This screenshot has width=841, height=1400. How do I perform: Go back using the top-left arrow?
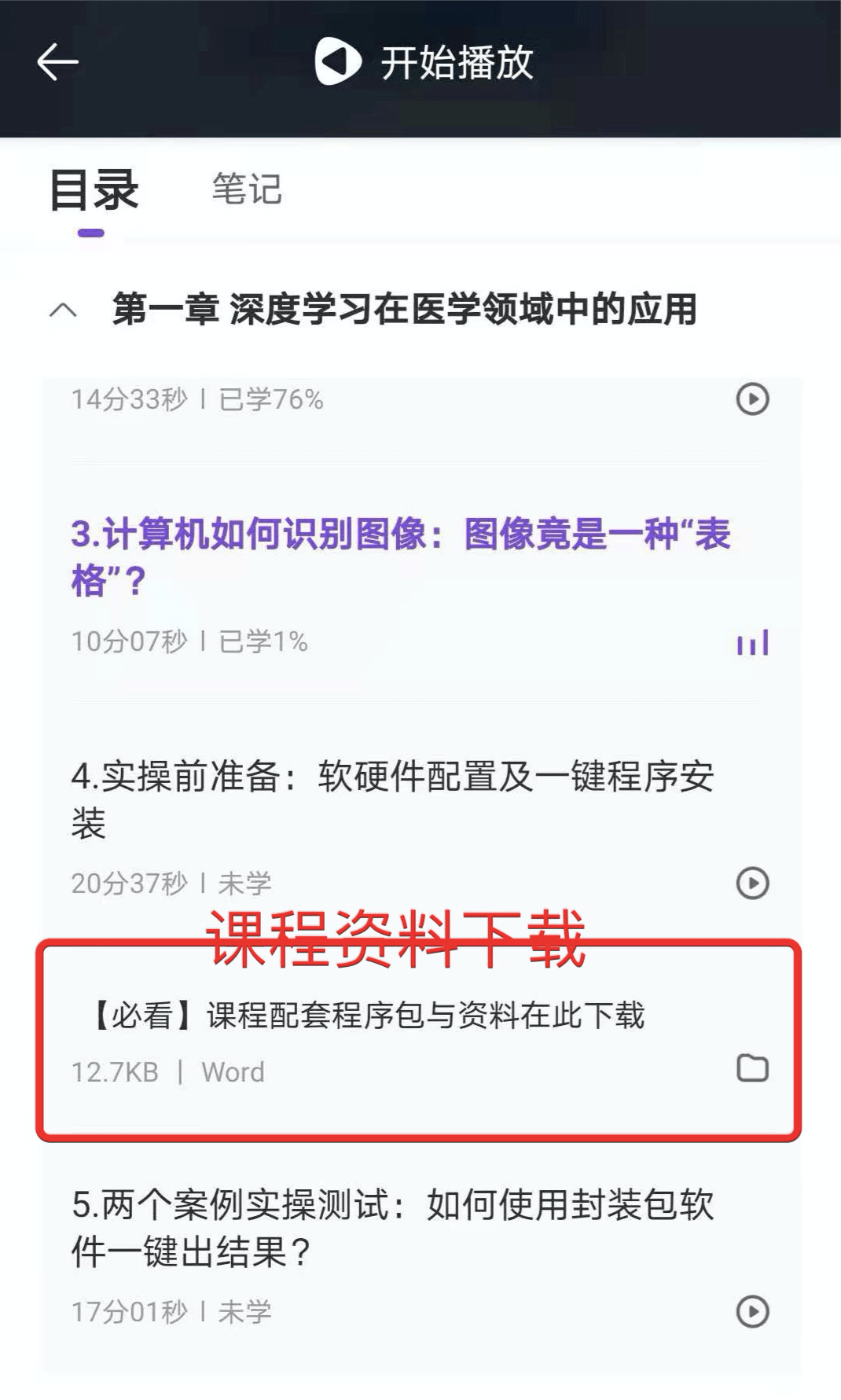[x=57, y=62]
